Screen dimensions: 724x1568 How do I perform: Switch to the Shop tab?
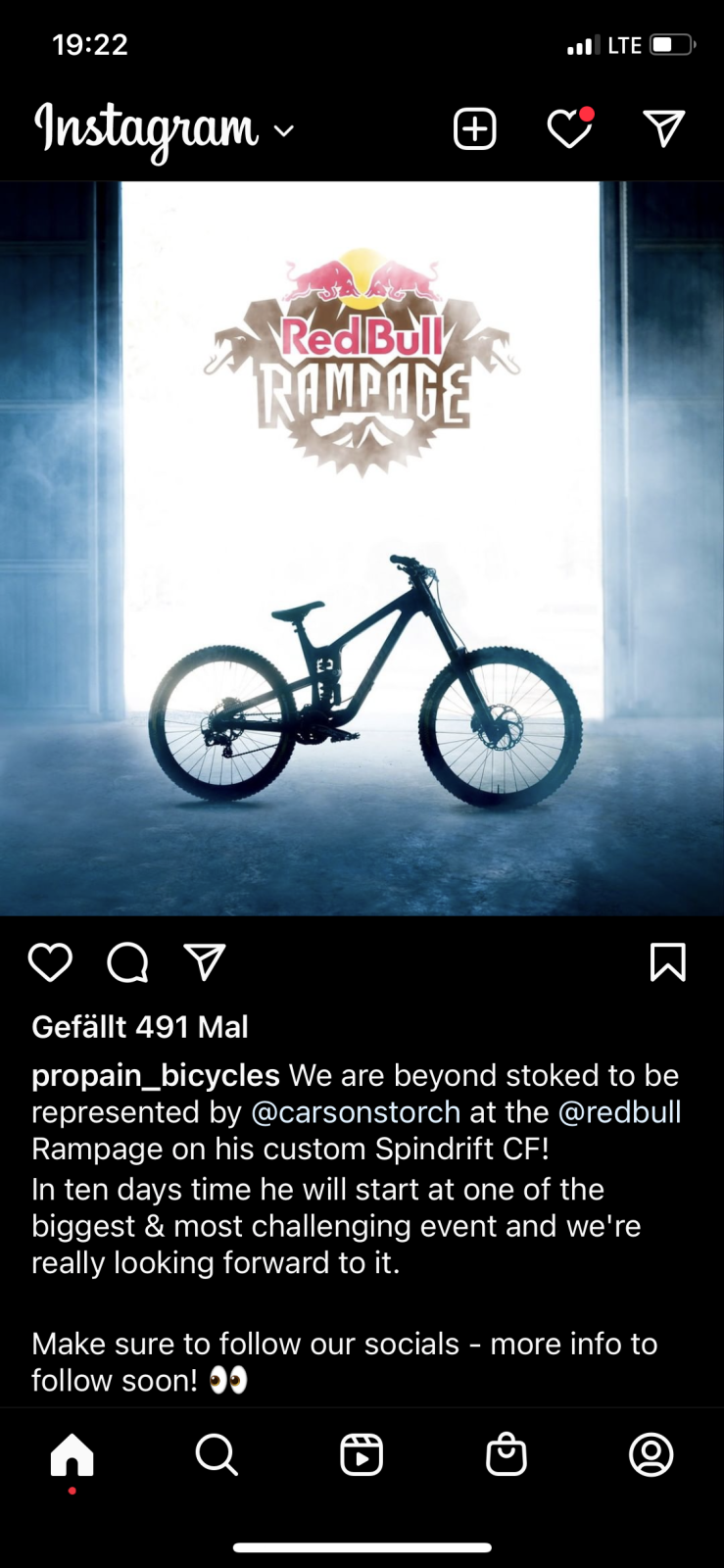507,1454
